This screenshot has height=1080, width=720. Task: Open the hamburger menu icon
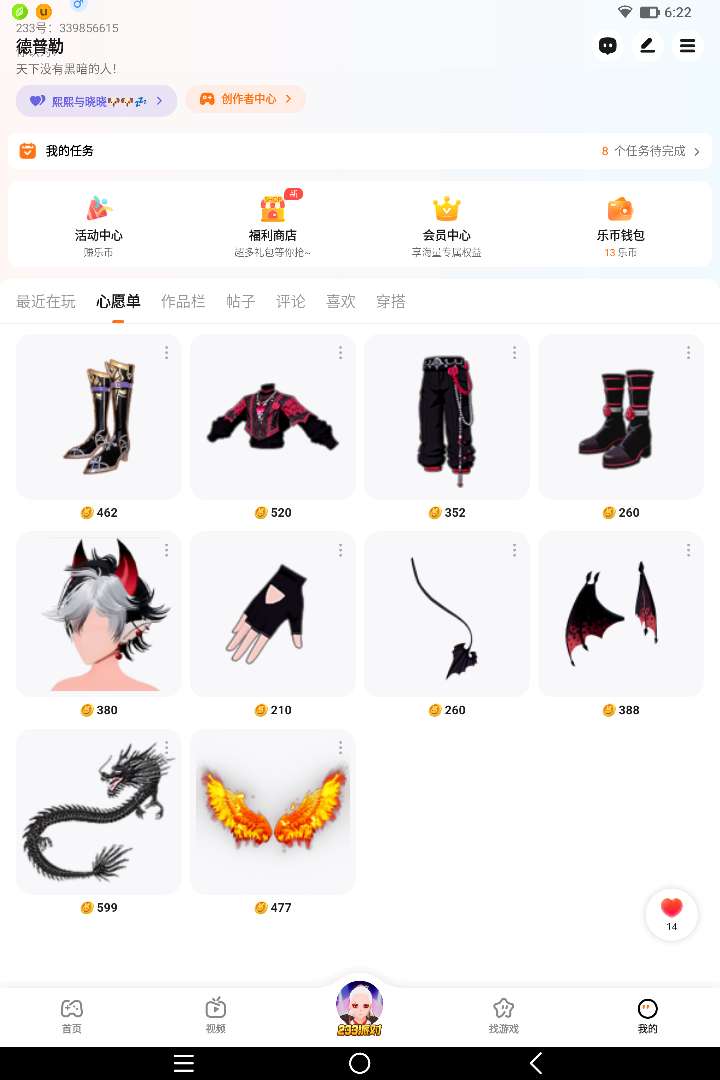(x=687, y=46)
